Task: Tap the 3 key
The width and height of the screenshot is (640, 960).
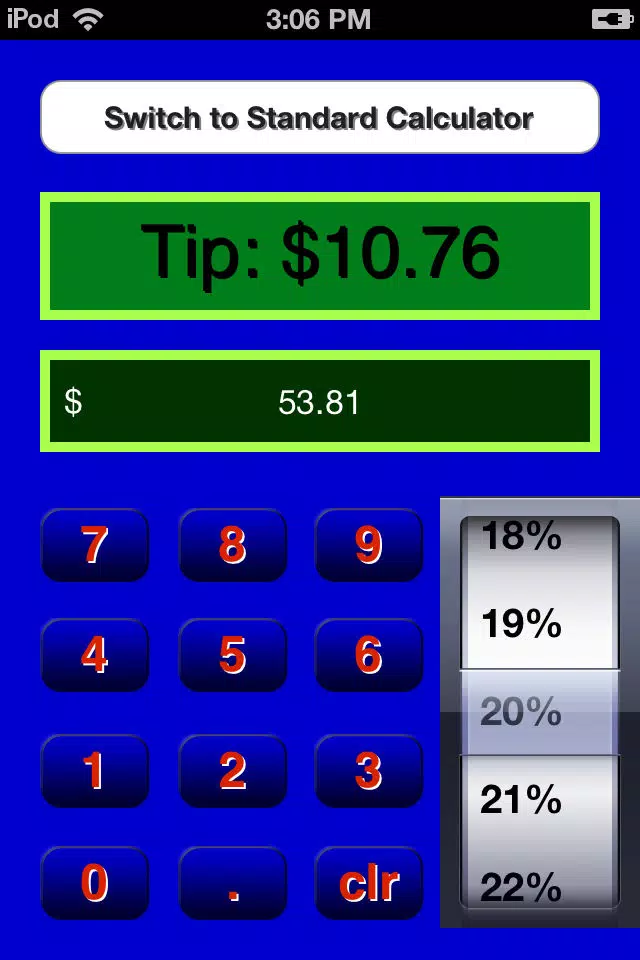Action: (x=369, y=771)
